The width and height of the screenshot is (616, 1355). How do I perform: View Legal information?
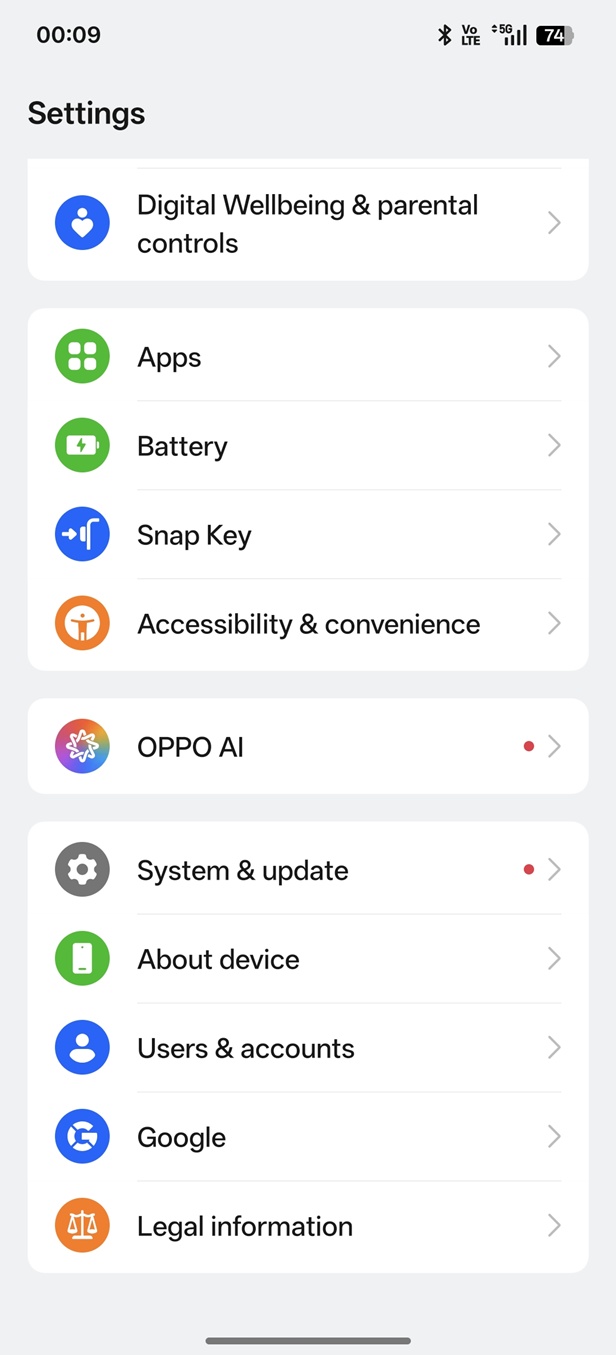tap(307, 1226)
